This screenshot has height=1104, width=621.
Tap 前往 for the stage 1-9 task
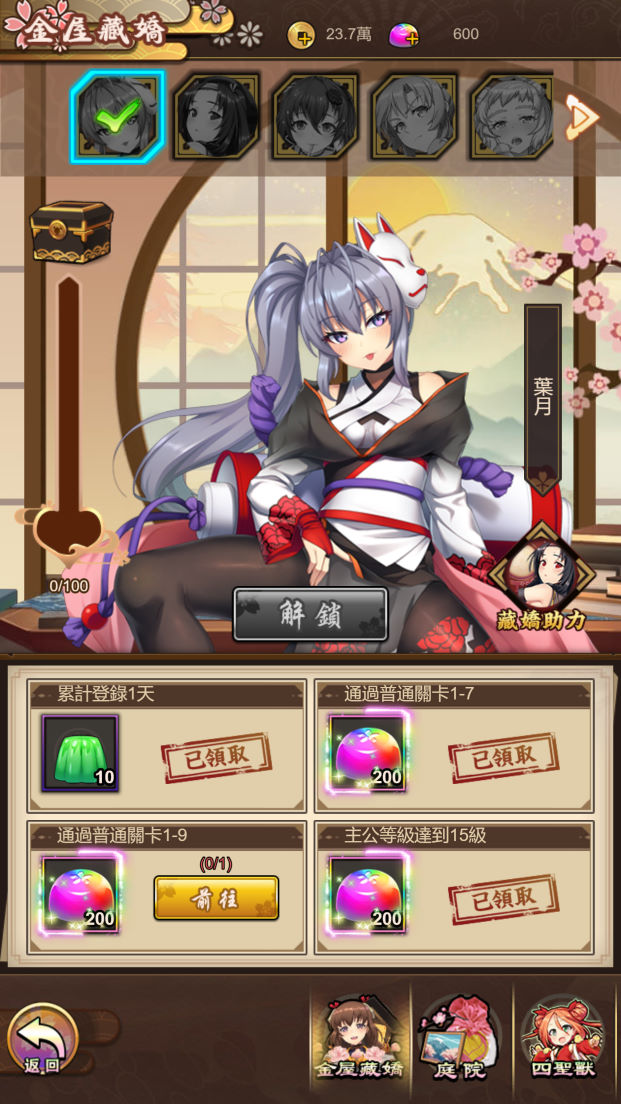click(x=215, y=897)
